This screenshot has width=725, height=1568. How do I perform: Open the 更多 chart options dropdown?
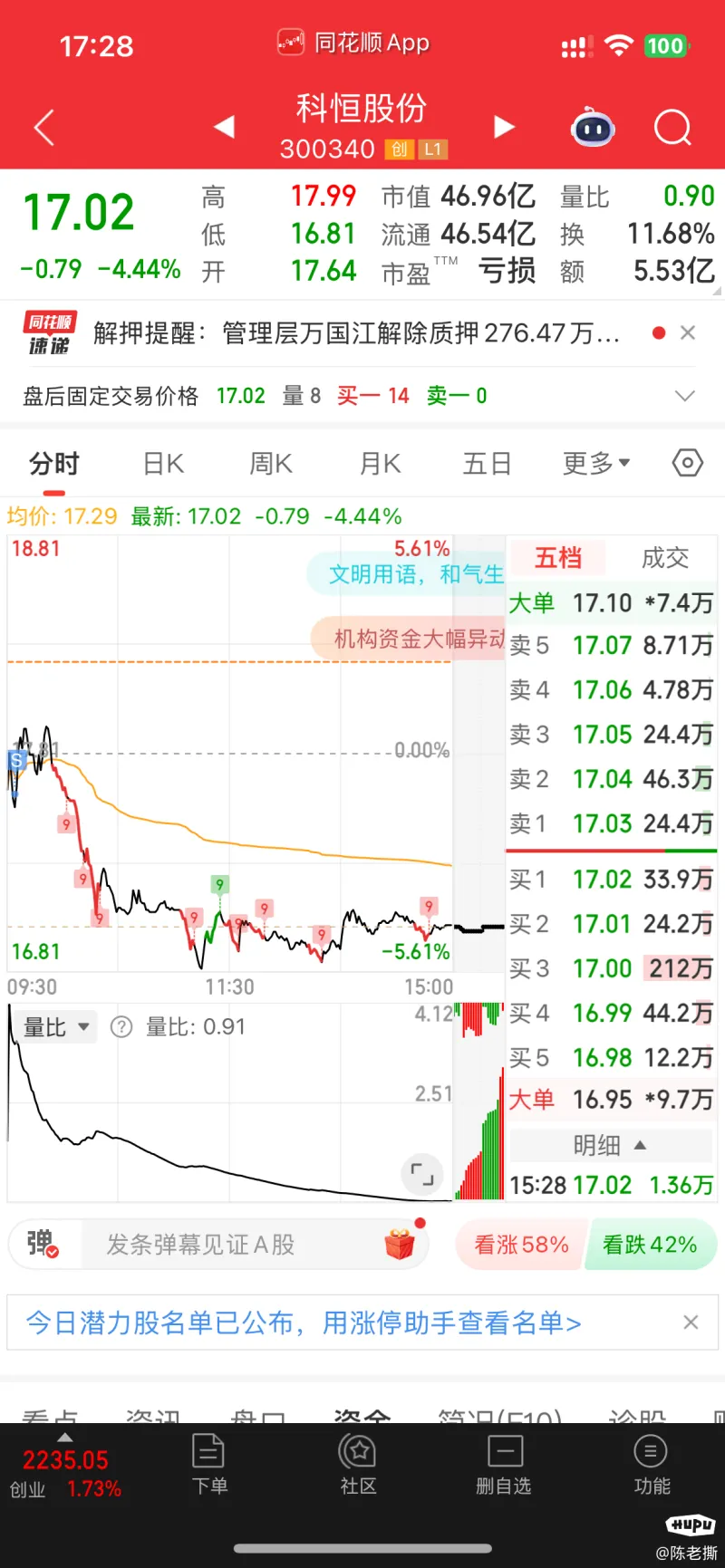point(596,464)
